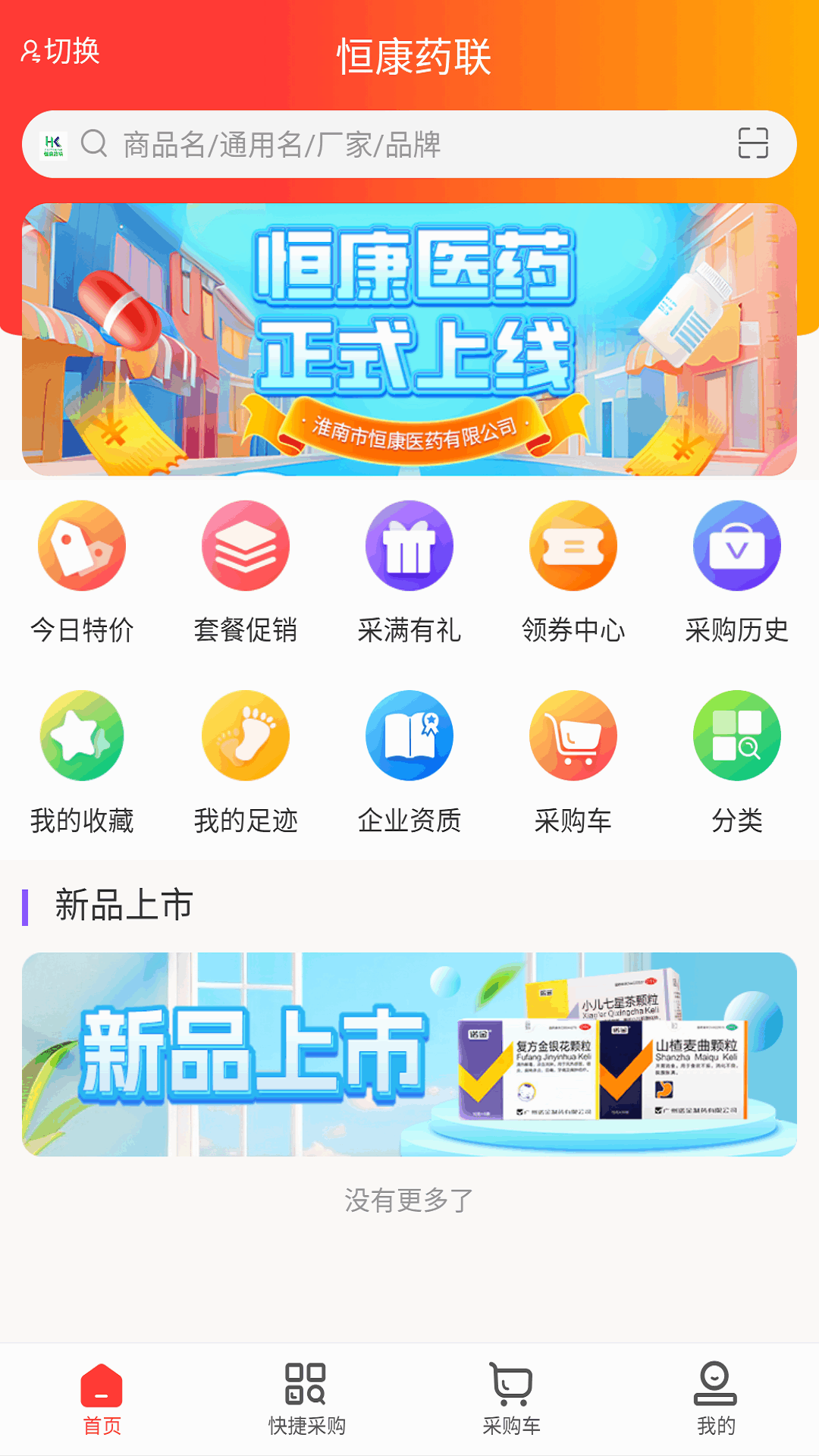819x1456 pixels.
Task: Browse products via 分类 category icon
Action: point(736,762)
